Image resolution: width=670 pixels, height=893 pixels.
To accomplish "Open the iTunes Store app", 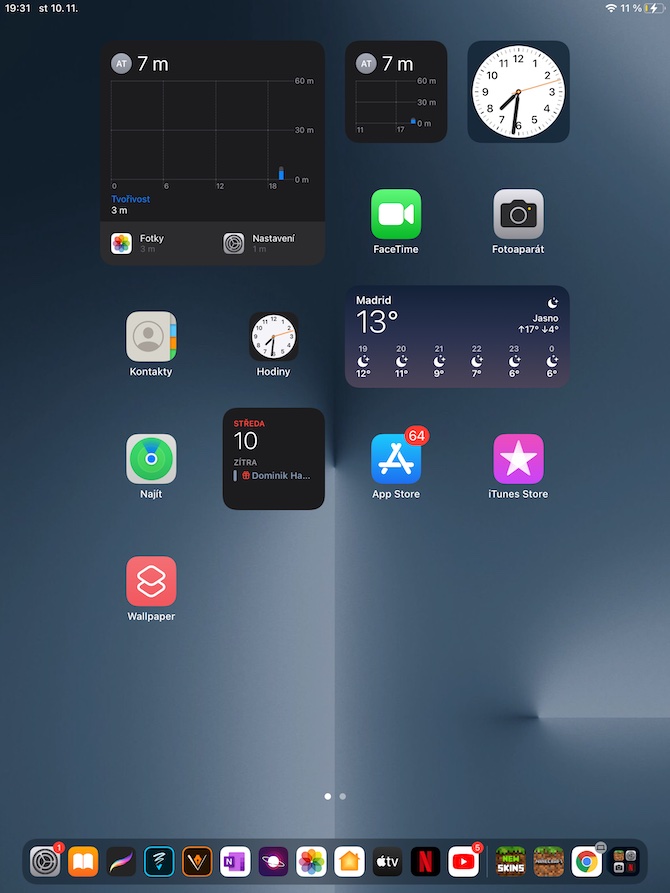I will click(x=518, y=459).
